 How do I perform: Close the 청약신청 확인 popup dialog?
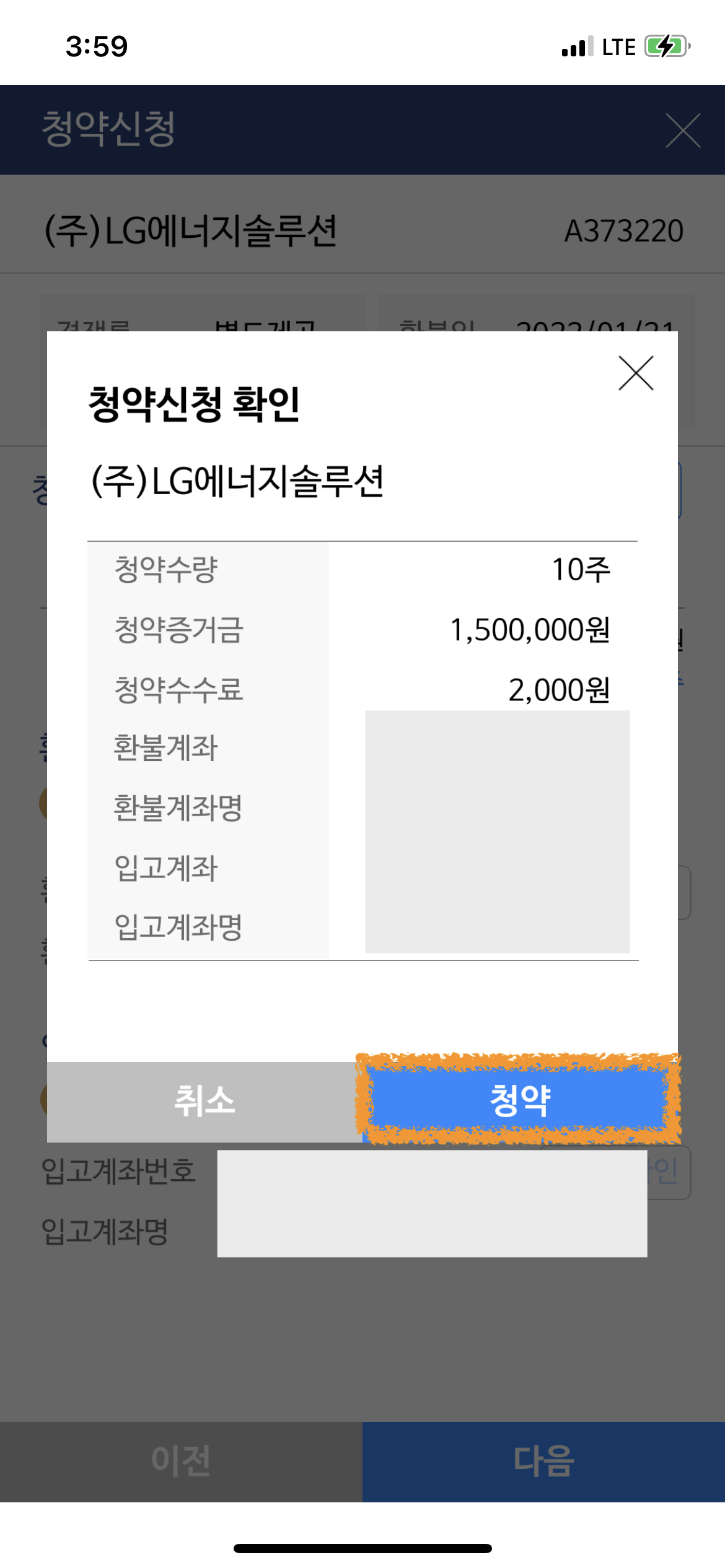(x=637, y=375)
